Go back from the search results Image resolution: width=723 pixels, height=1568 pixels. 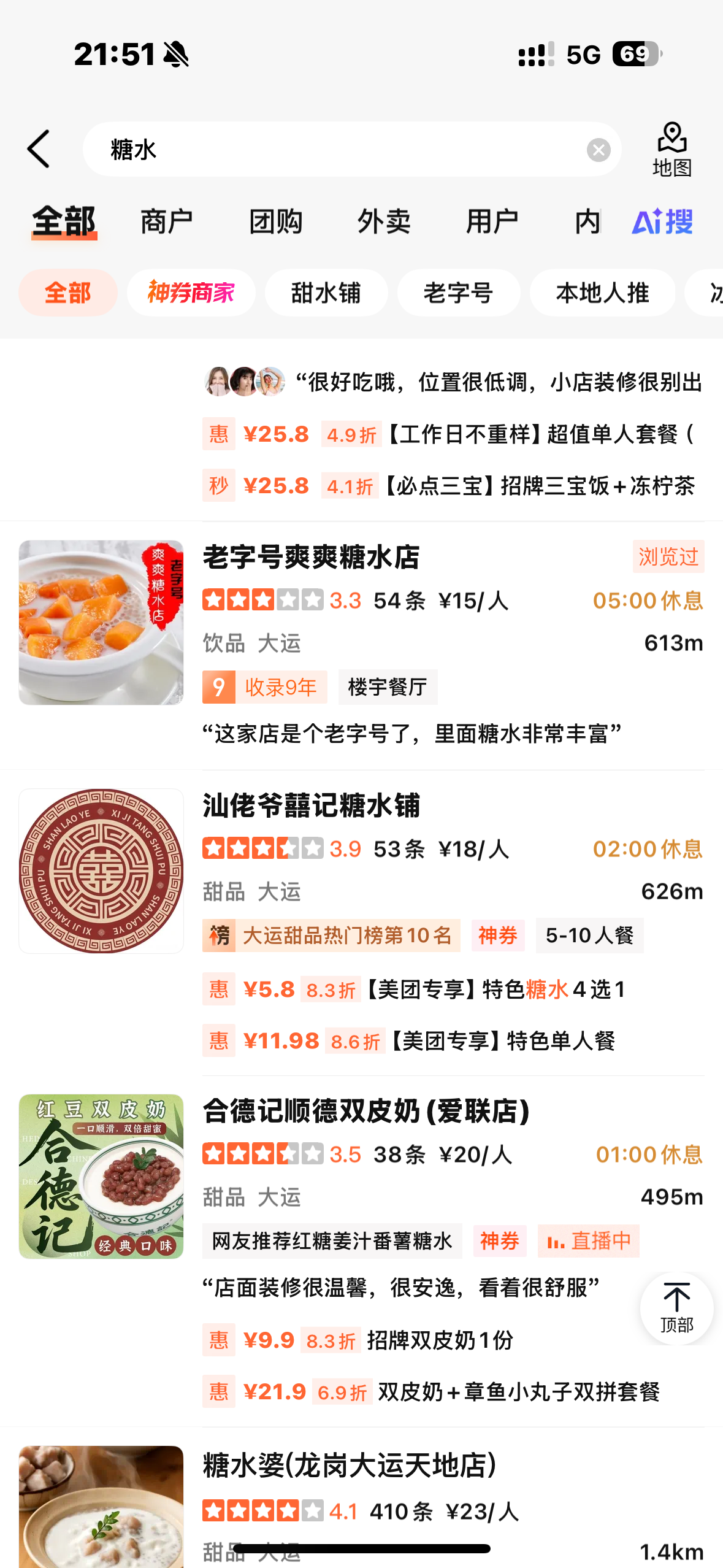pos(39,149)
